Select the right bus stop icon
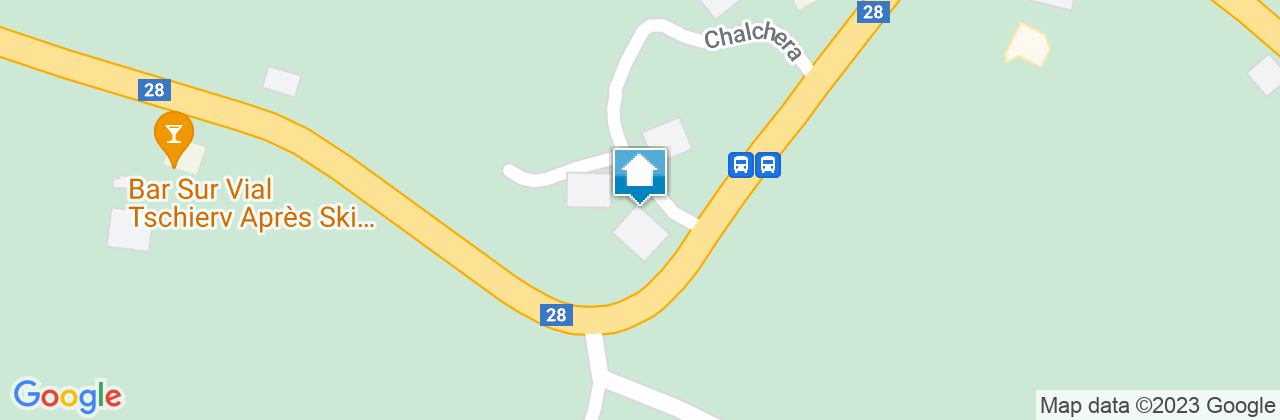 coord(768,164)
